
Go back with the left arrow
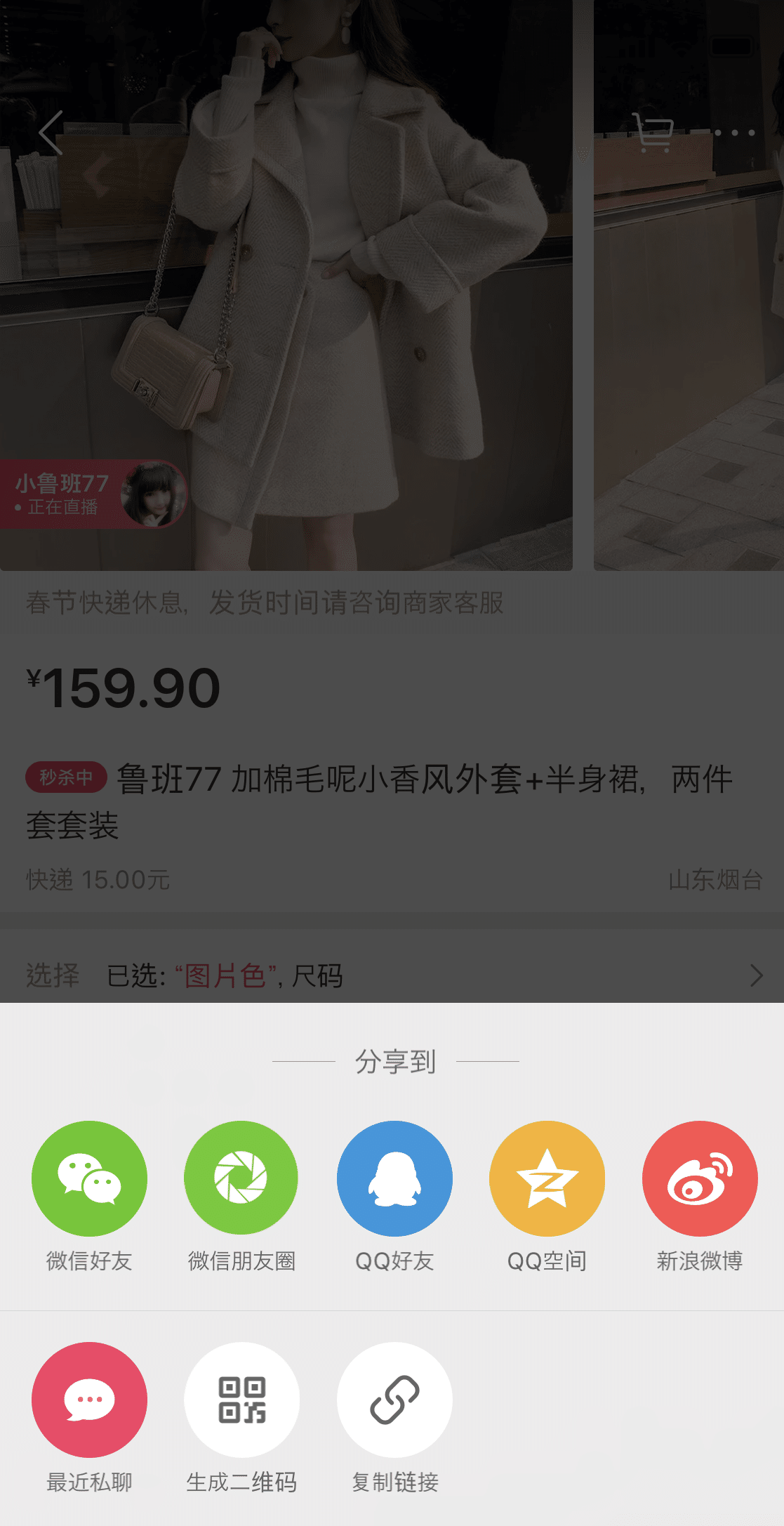pyautogui.click(x=49, y=133)
